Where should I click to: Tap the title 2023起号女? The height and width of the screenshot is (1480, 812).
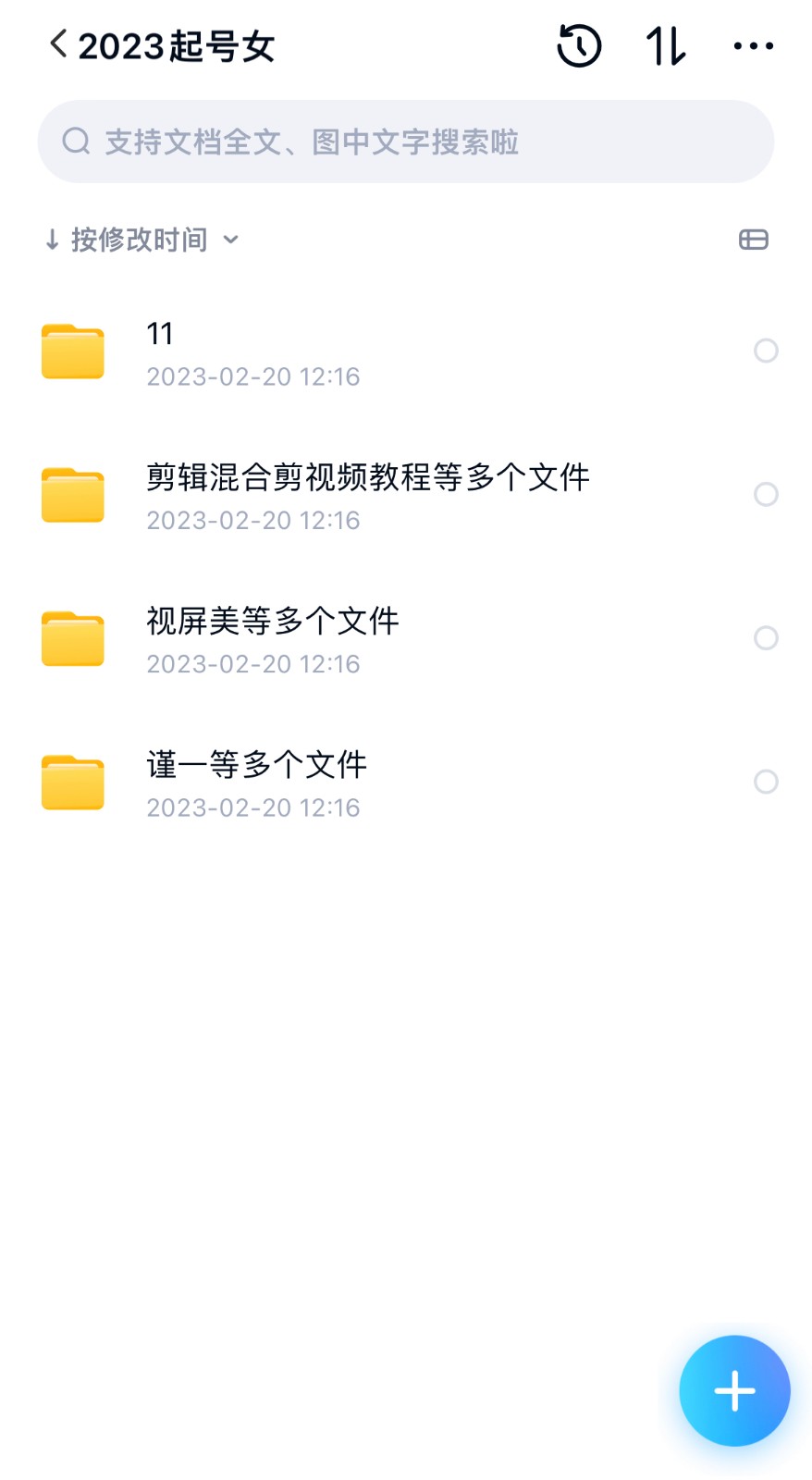point(176,45)
